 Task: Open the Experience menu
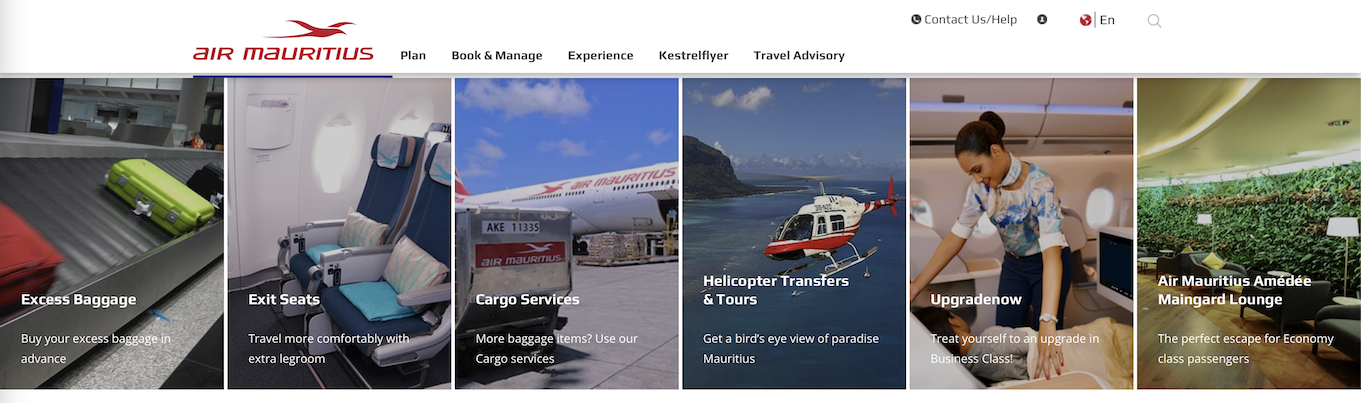click(600, 55)
